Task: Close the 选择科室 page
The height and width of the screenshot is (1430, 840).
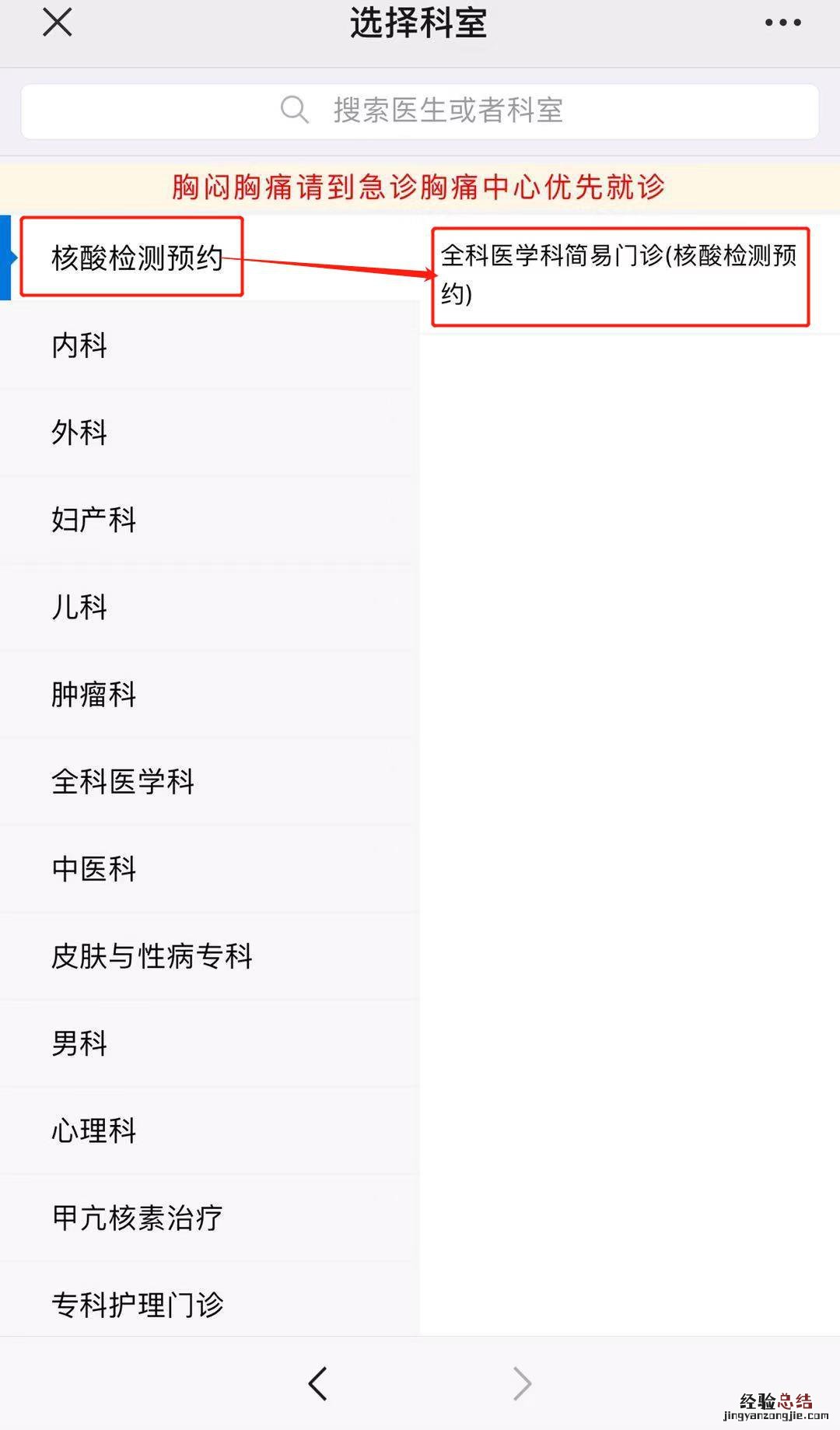Action: [58, 23]
